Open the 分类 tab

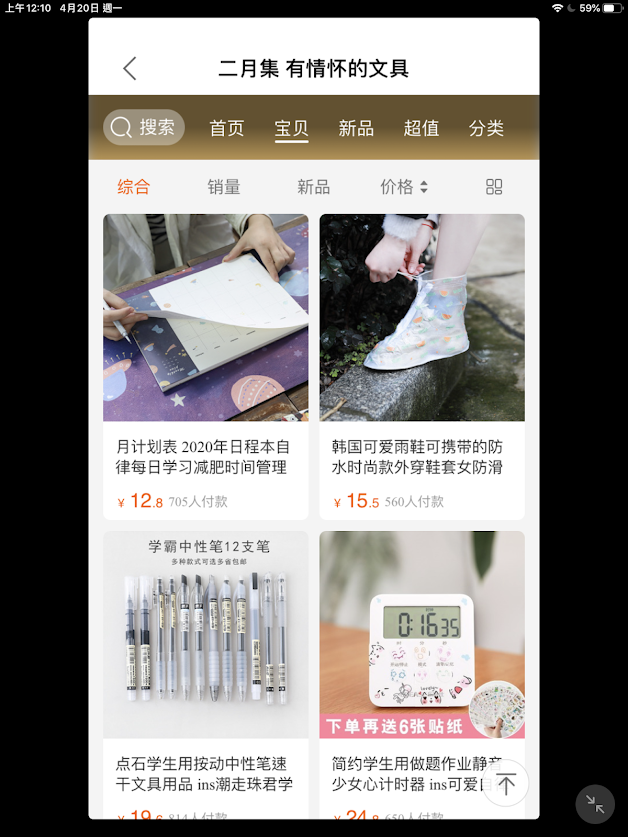pyautogui.click(x=486, y=128)
